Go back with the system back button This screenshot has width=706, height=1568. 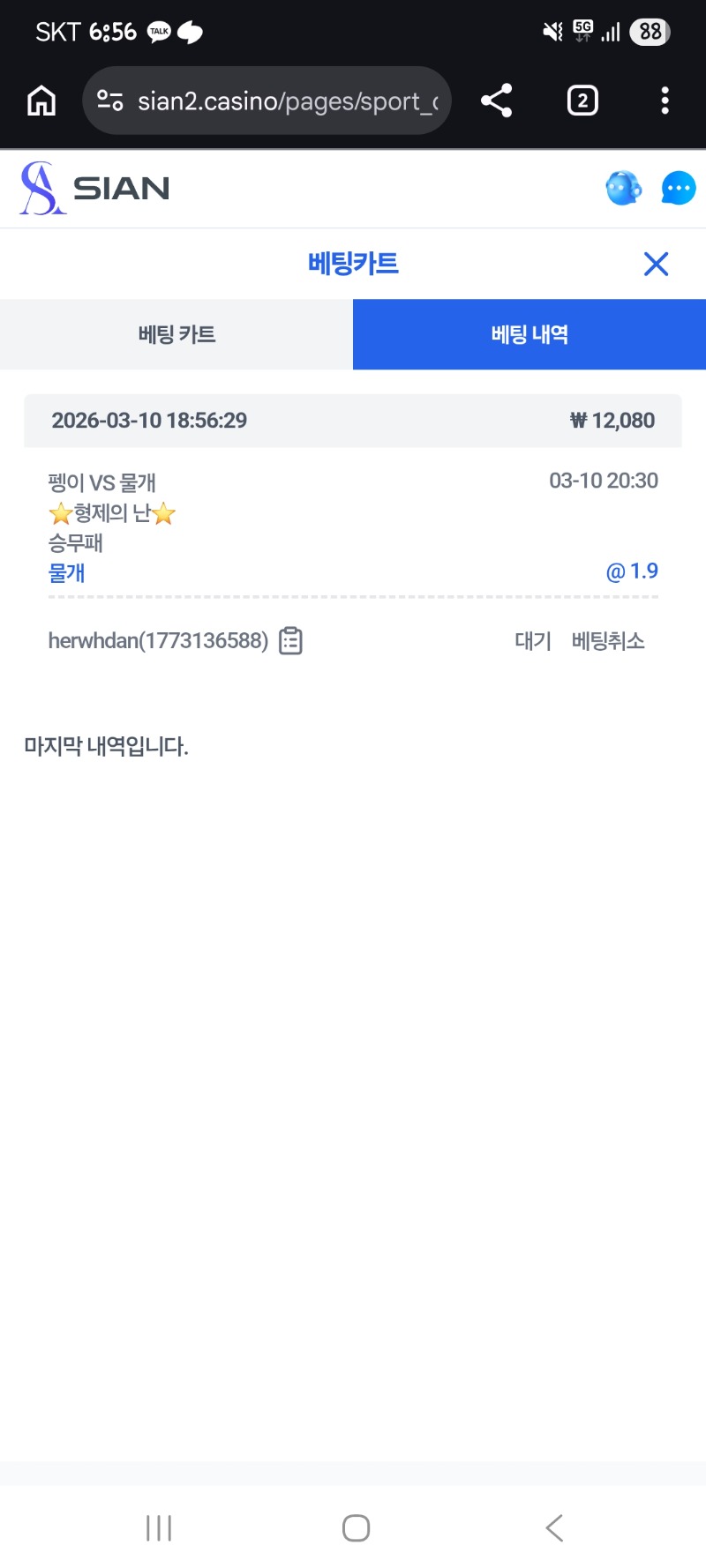[554, 1527]
